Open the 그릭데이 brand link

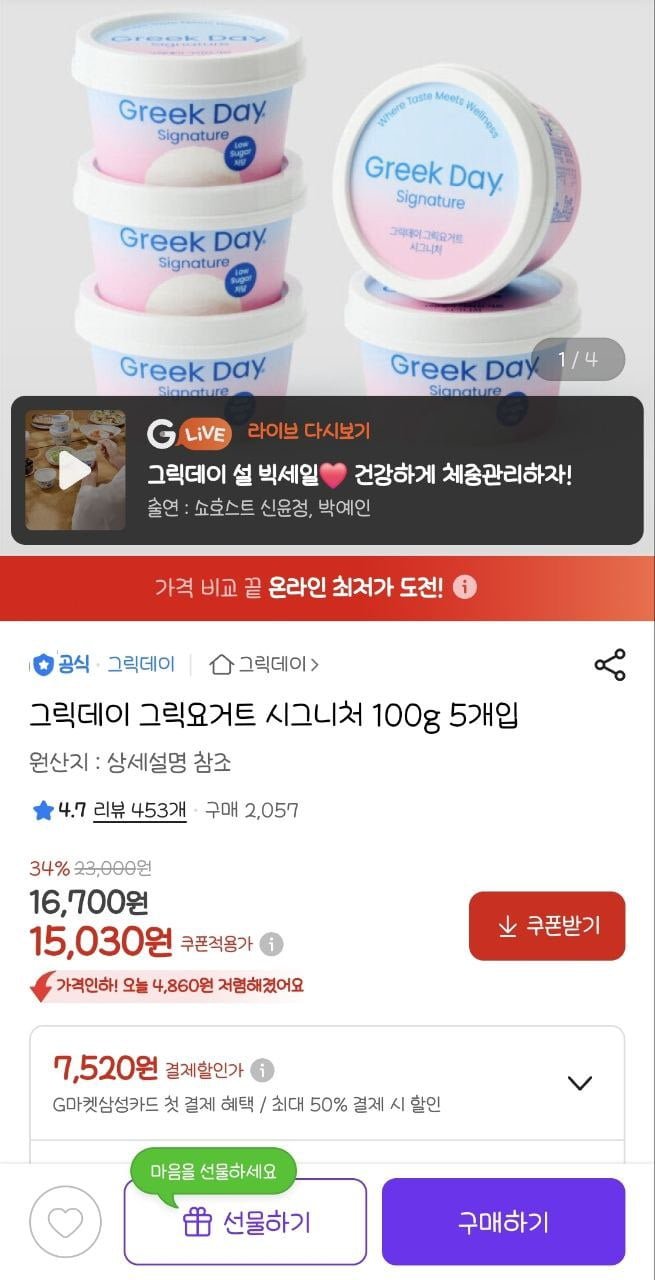[x=141, y=664]
